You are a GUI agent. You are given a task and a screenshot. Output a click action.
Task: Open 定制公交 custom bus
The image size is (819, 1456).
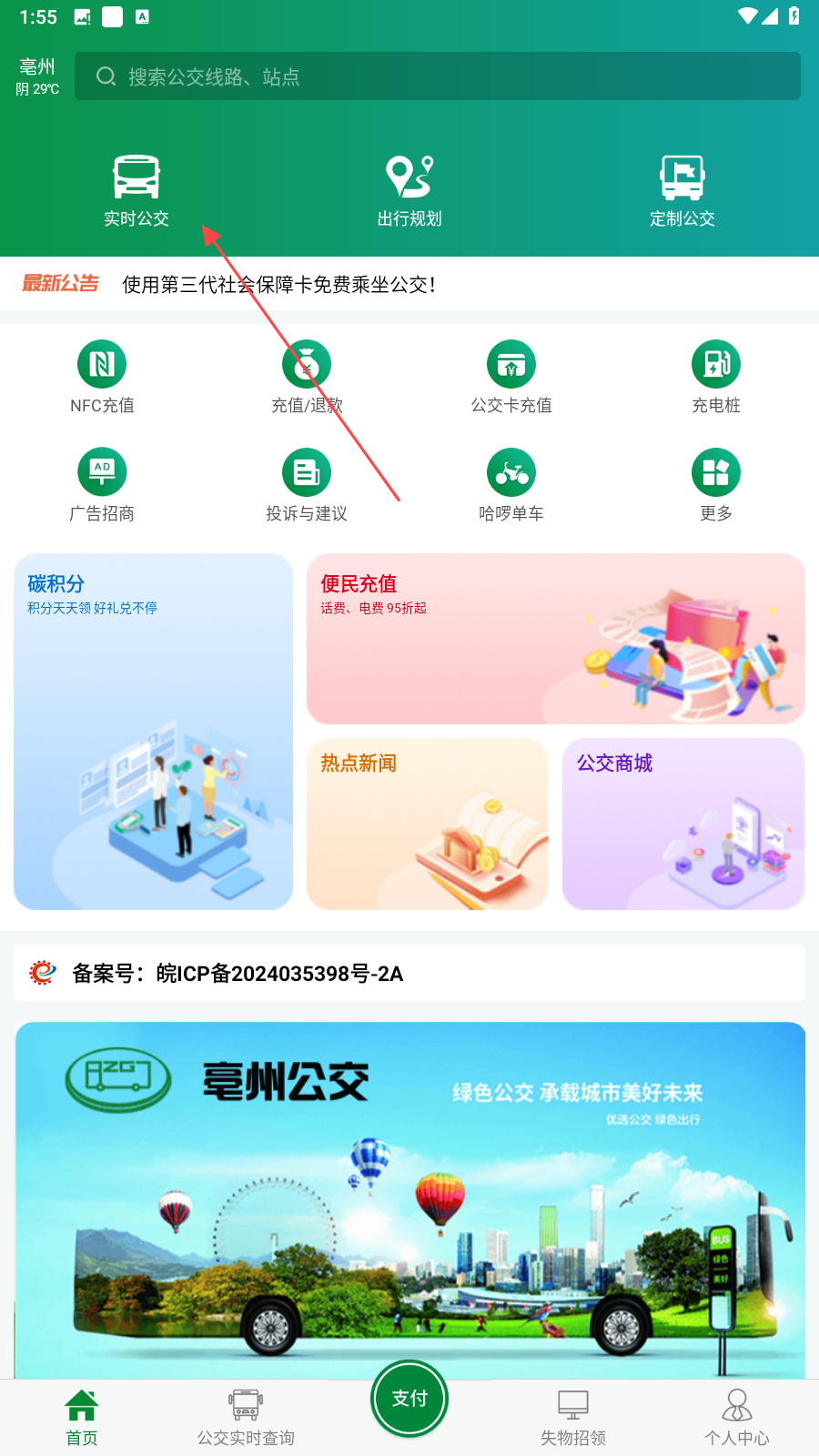click(682, 190)
